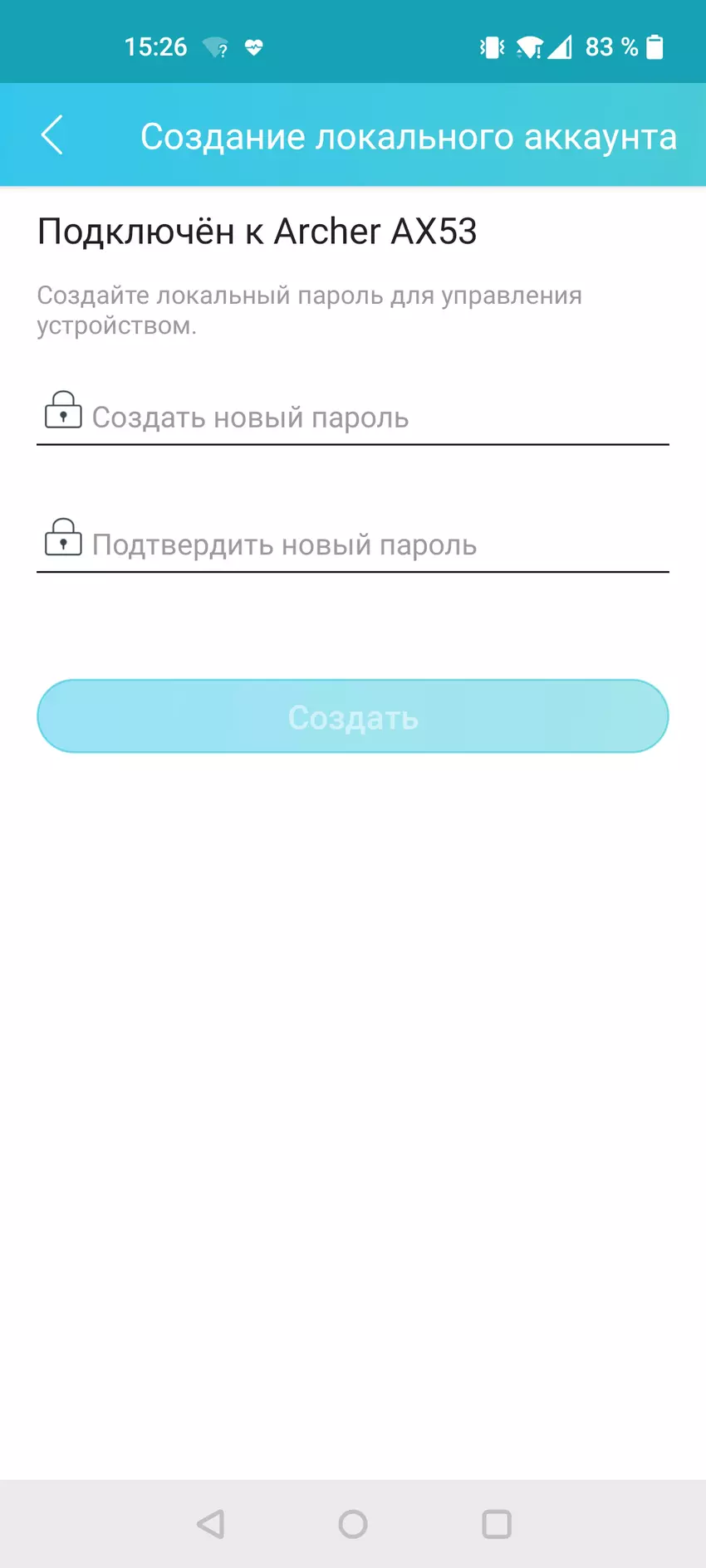Tap the Wi-Fi status icon with question mark
The width and height of the screenshot is (706, 1568).
pyautogui.click(x=214, y=46)
